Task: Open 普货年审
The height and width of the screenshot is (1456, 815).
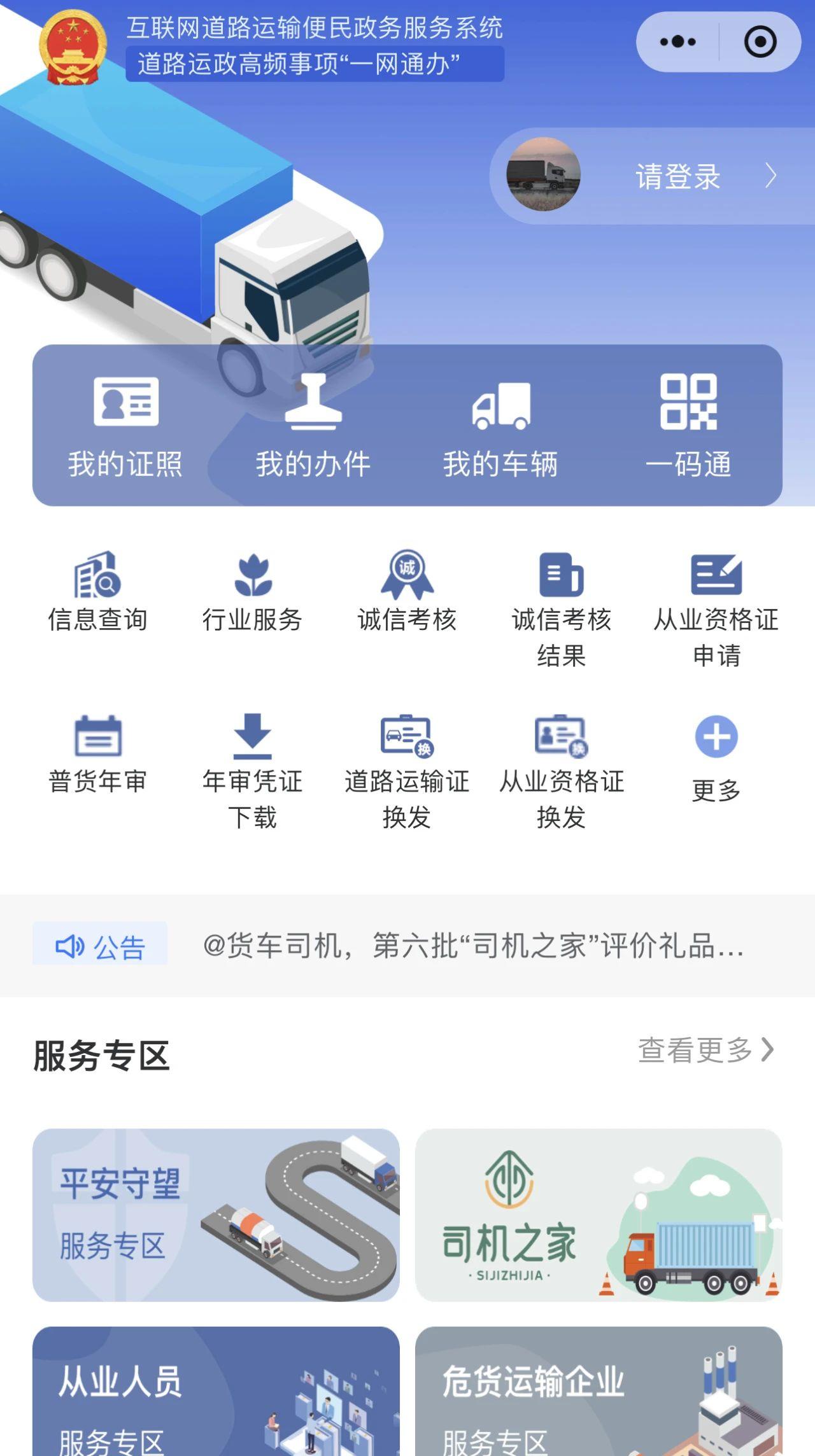Action: coord(97,754)
